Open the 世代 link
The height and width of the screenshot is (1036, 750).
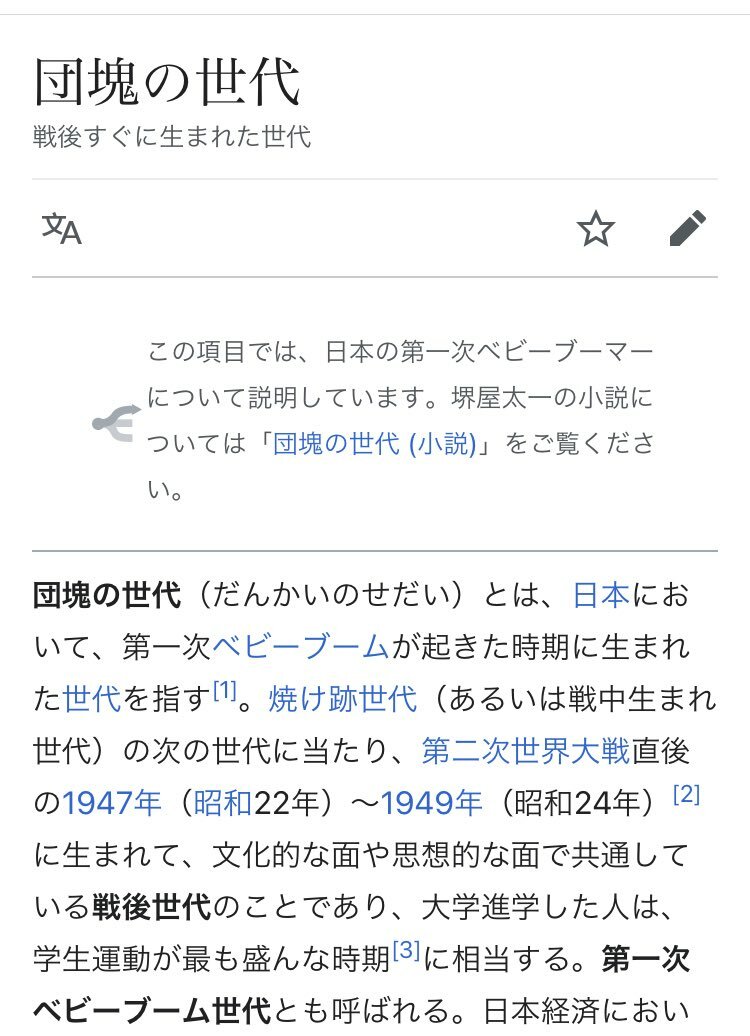[92, 698]
